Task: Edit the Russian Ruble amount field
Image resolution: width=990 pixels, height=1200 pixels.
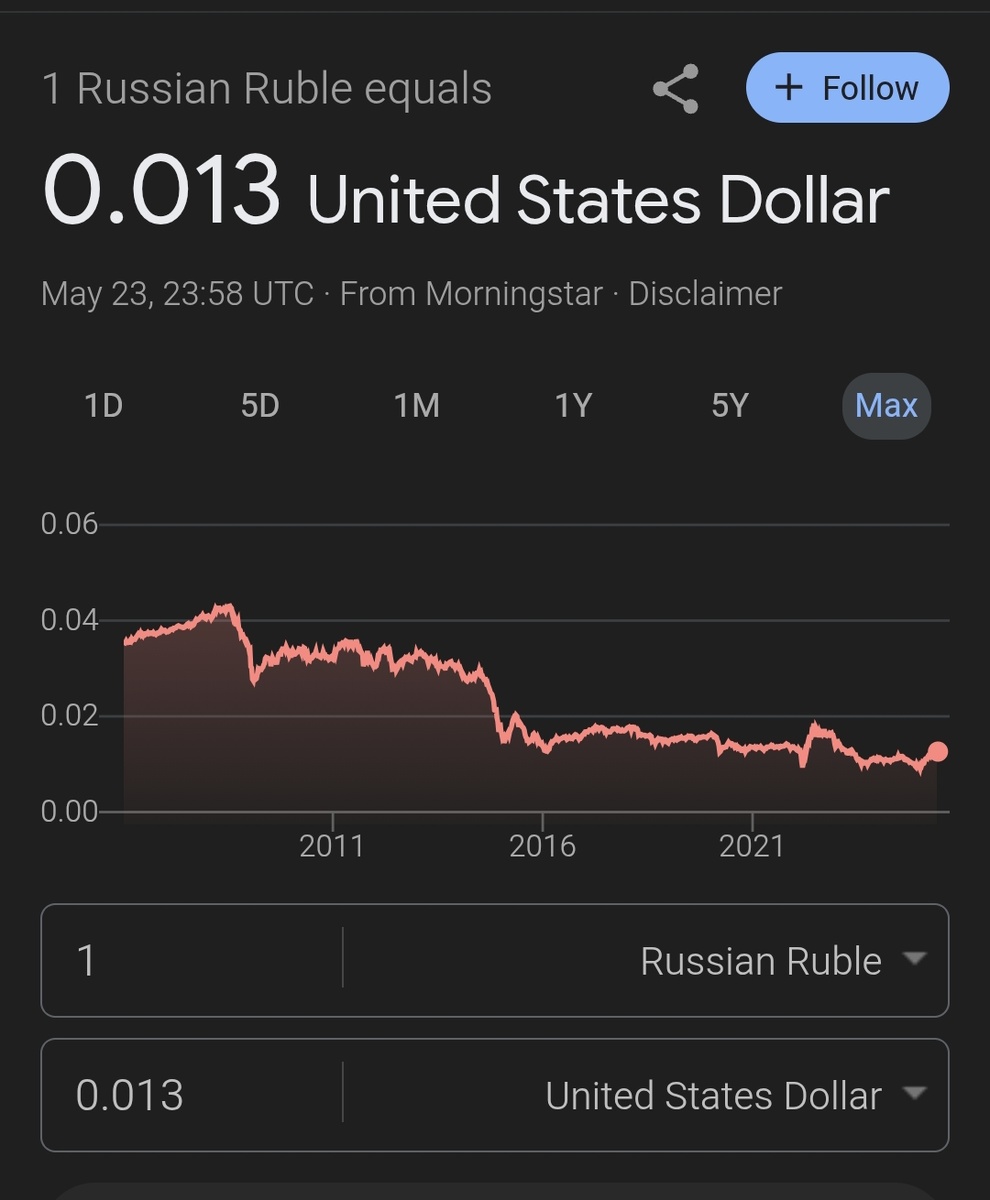Action: click(x=190, y=961)
